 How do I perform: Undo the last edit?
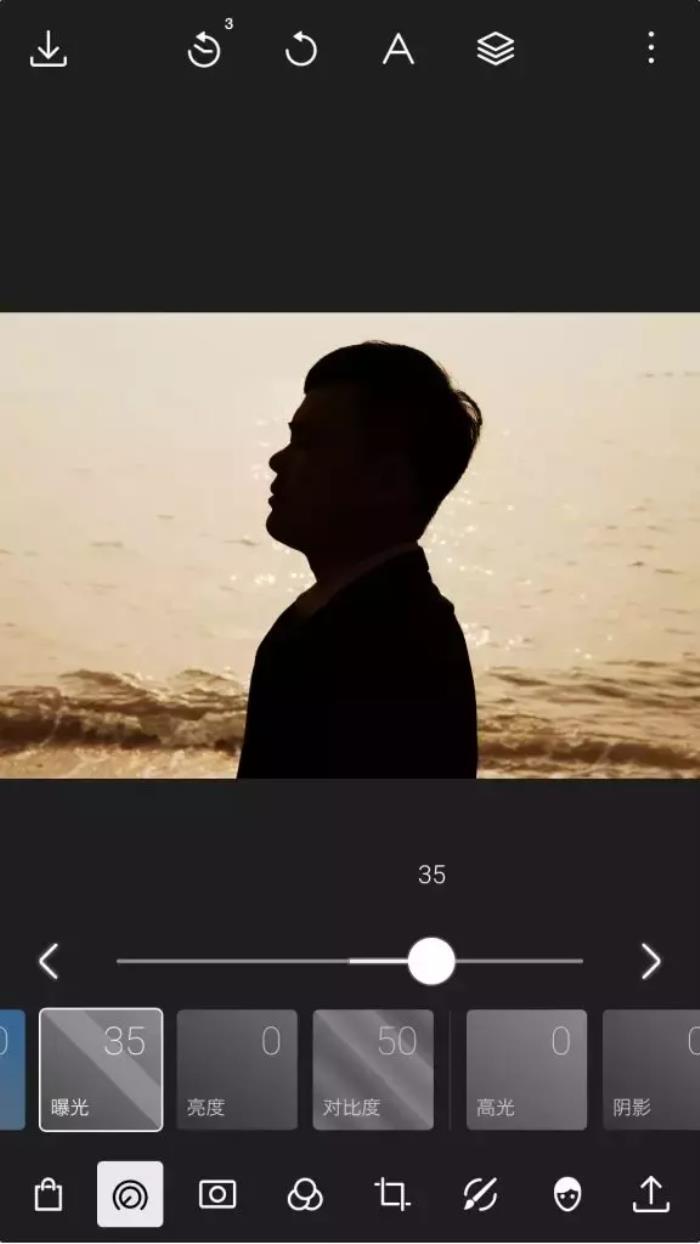[301, 48]
